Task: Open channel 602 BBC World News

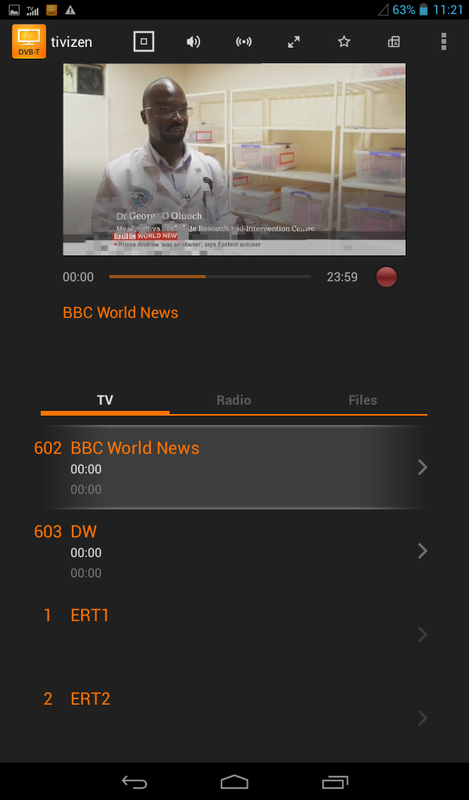Action: (x=234, y=467)
